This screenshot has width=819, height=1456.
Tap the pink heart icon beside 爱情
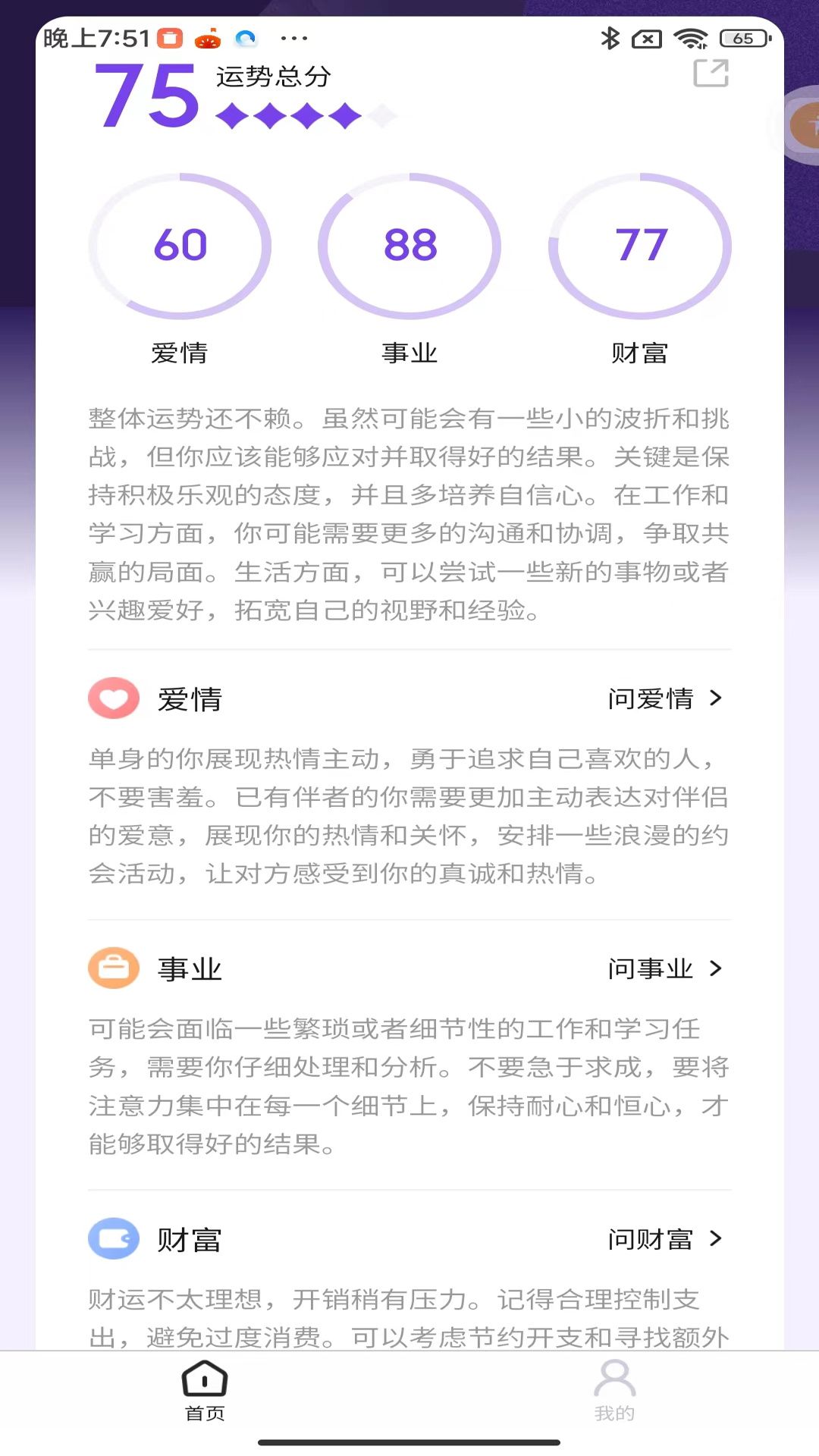tap(113, 699)
